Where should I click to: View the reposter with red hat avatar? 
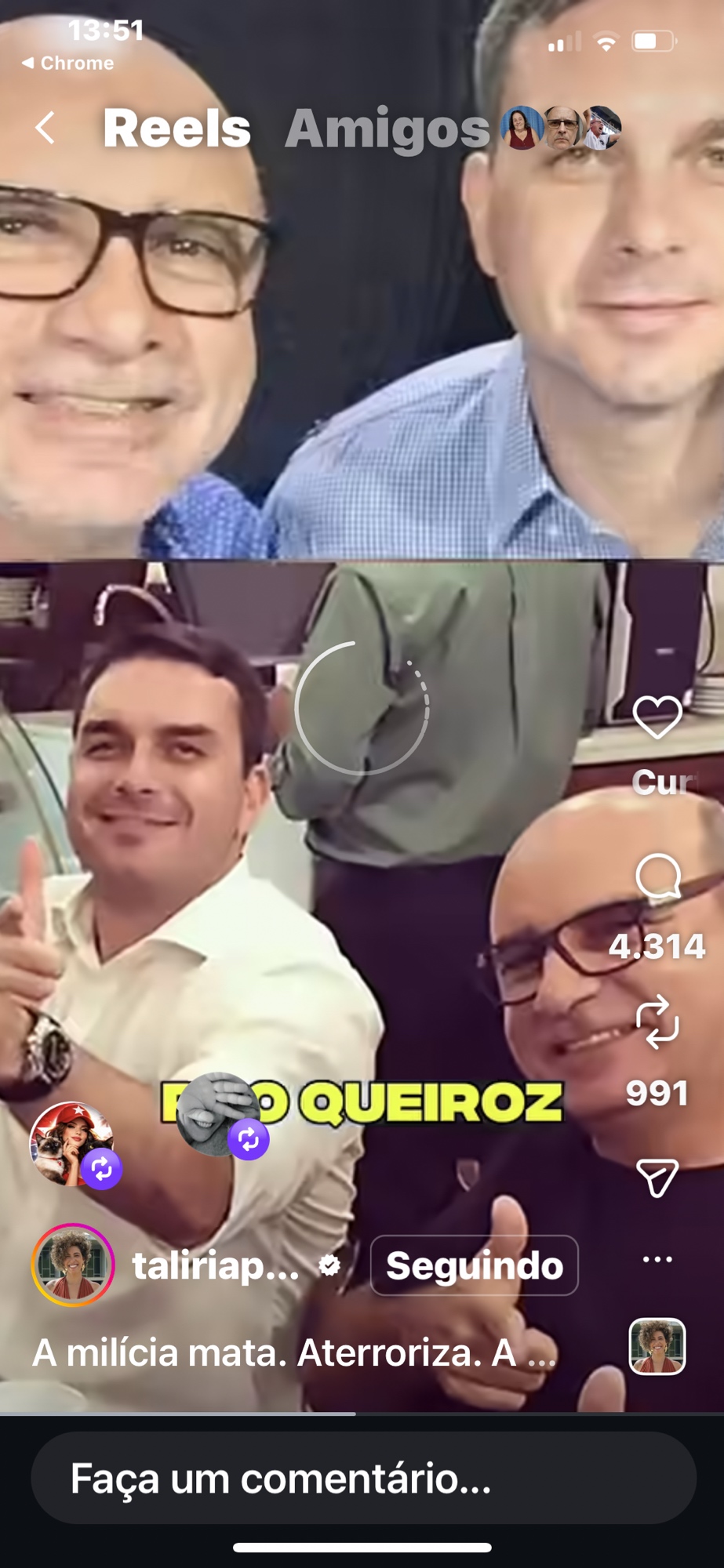71,1143
